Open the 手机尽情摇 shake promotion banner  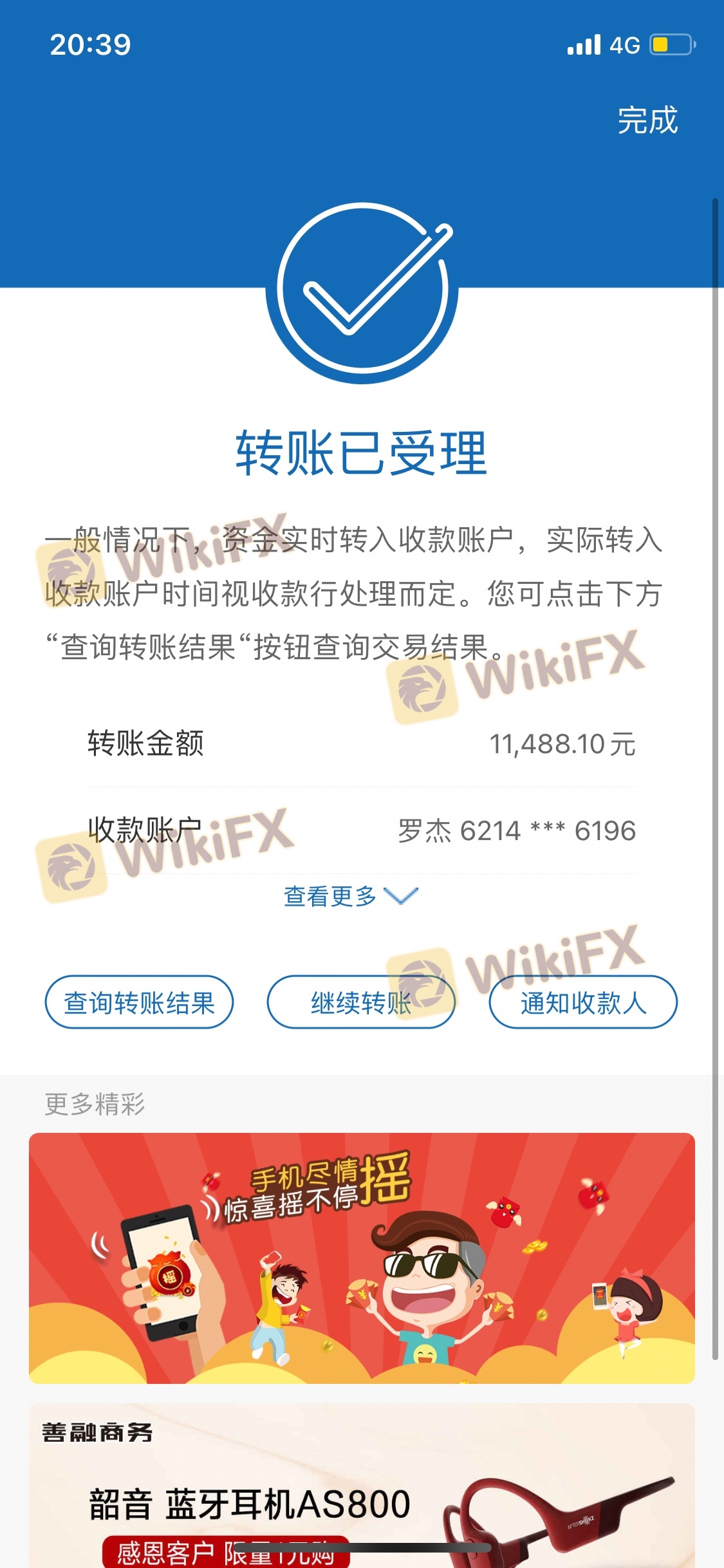362,1258
